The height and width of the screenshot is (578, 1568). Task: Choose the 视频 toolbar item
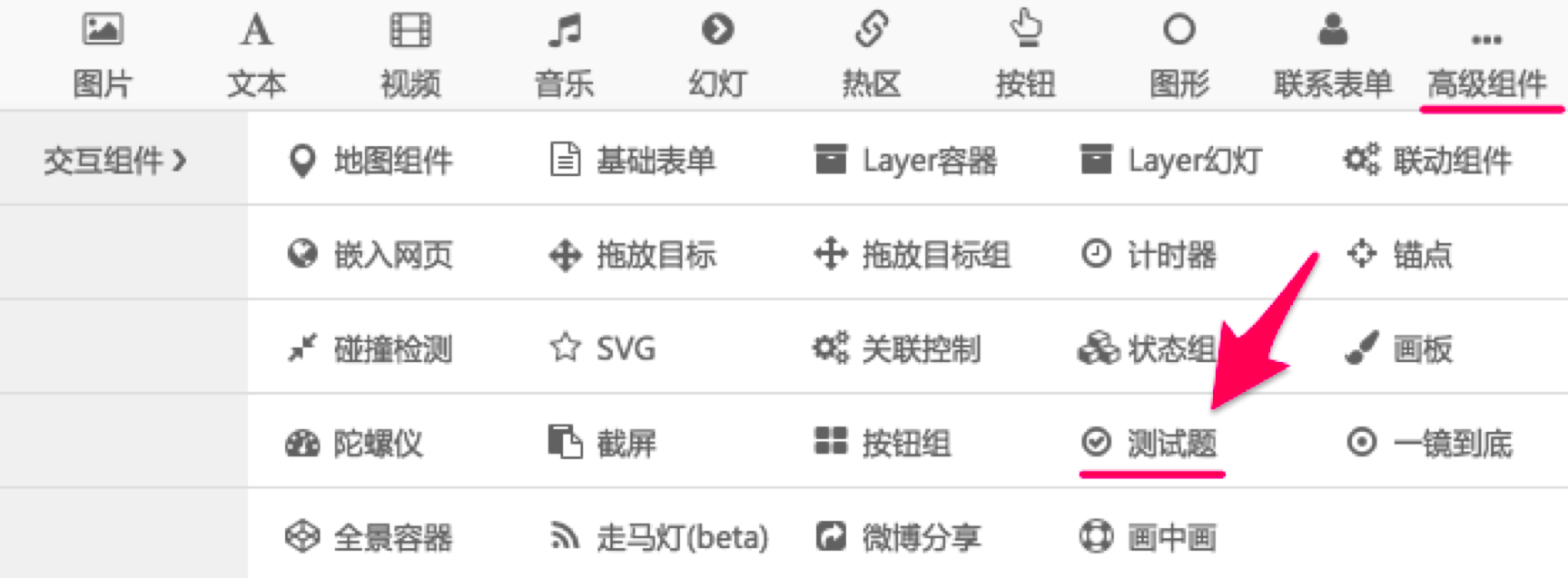click(x=409, y=54)
